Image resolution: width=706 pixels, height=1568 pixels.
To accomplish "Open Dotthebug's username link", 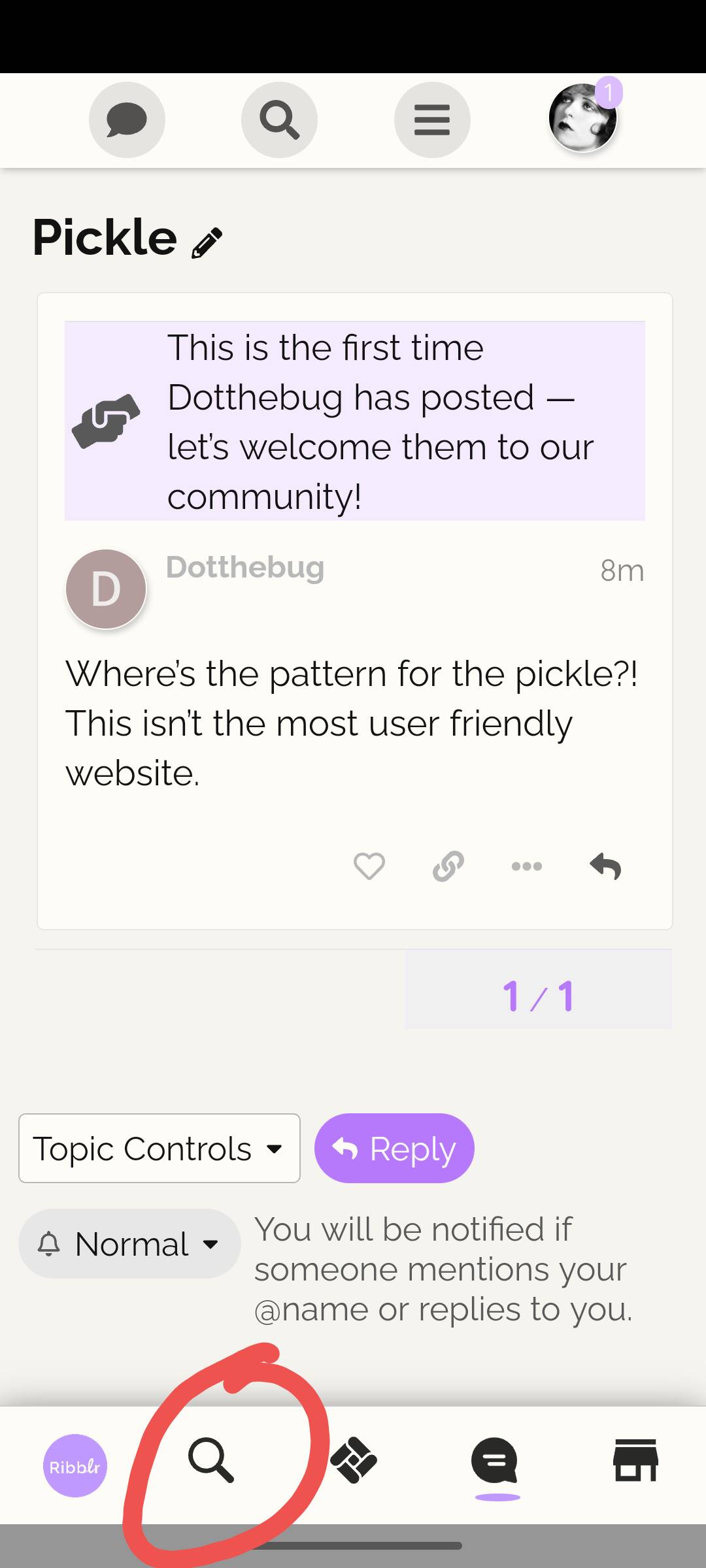I will coord(245,567).
